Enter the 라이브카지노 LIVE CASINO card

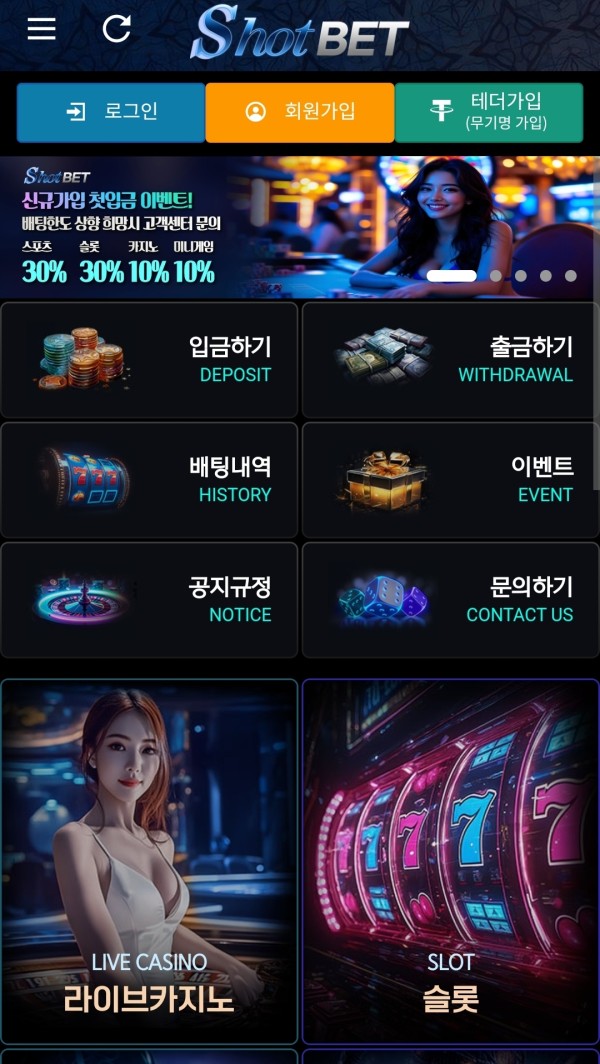tap(150, 860)
